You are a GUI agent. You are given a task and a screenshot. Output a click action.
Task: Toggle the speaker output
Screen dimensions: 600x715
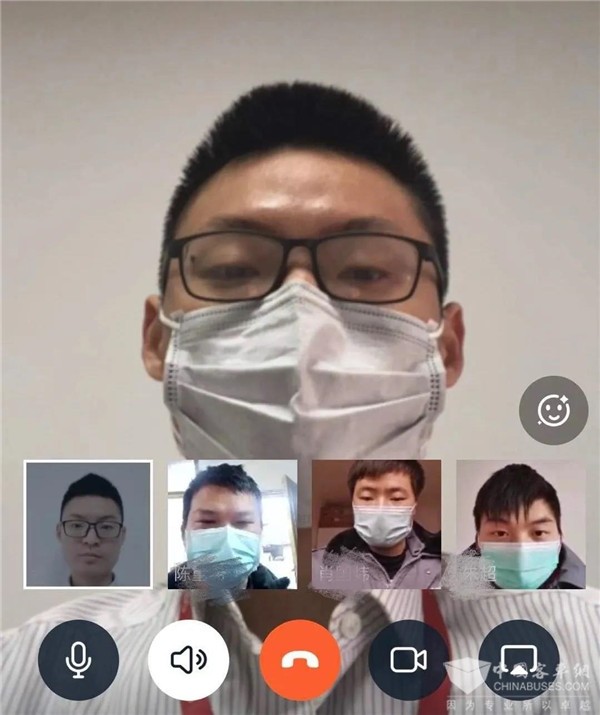point(188,660)
